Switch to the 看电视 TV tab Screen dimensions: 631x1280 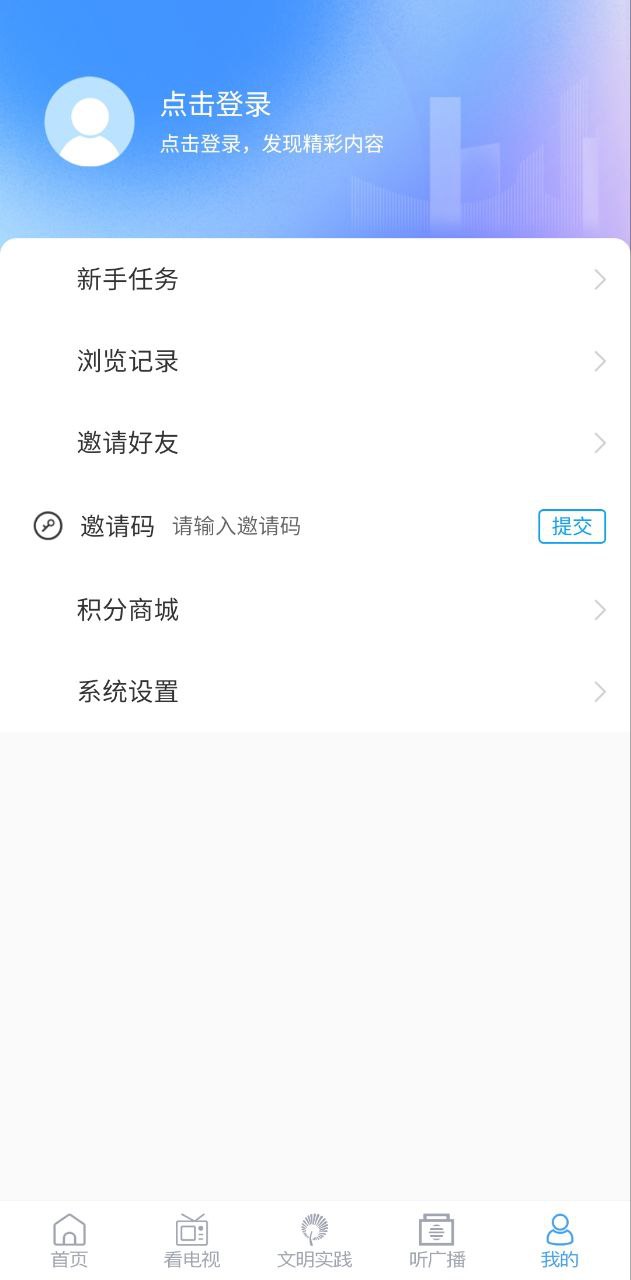(x=192, y=1240)
